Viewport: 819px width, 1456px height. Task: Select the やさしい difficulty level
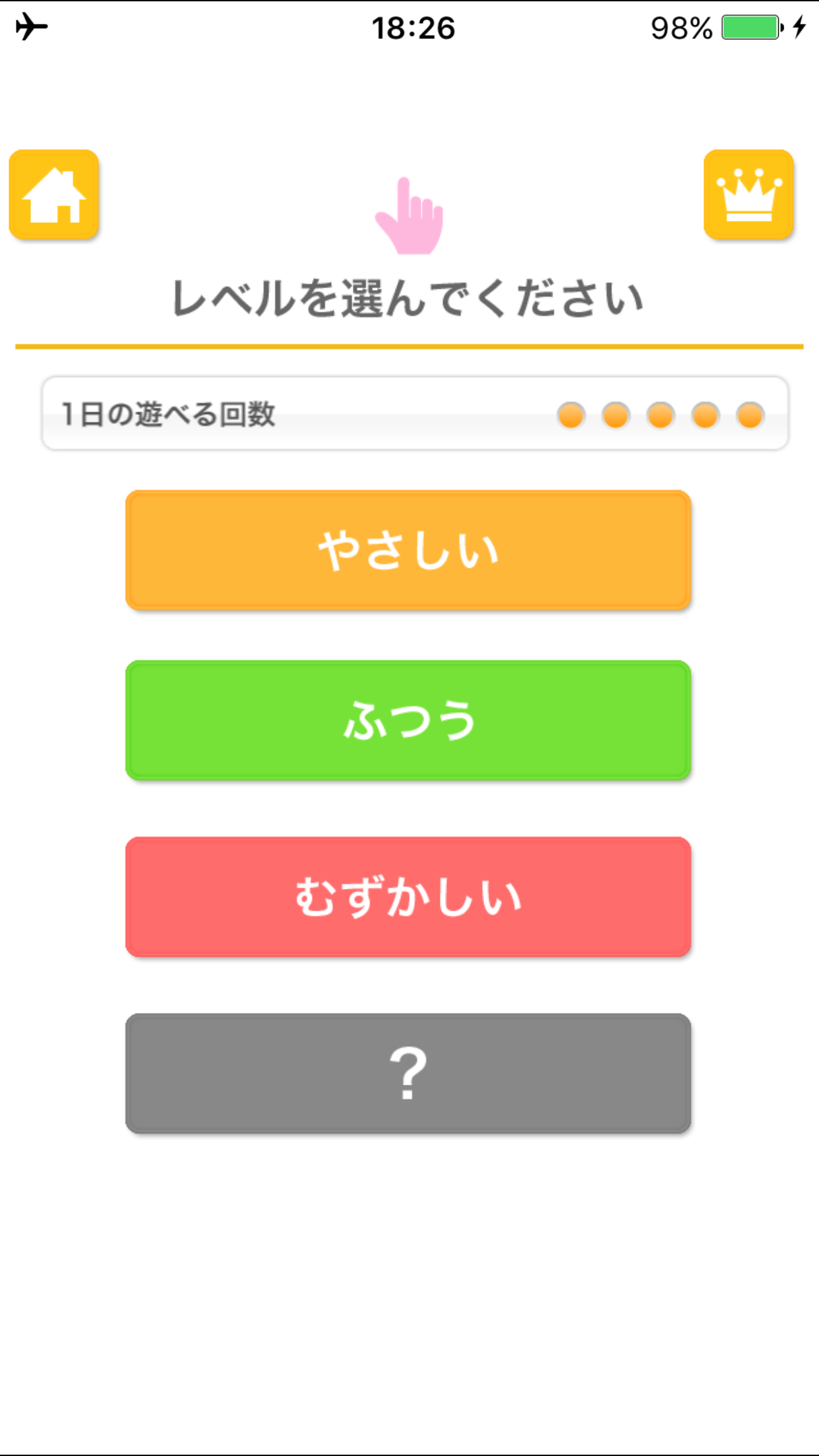tap(409, 553)
